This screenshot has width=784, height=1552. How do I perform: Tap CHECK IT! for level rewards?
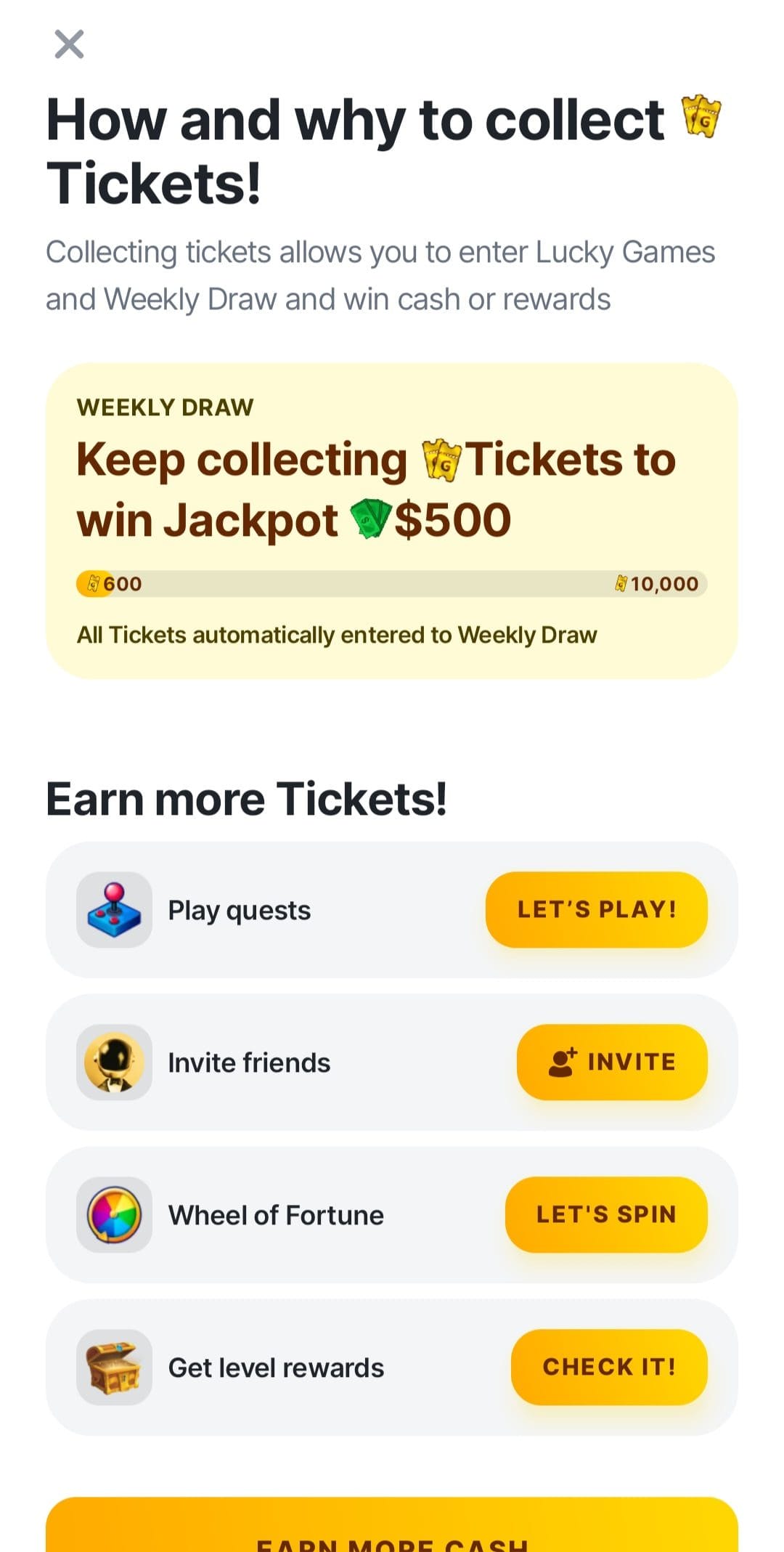609,1367
